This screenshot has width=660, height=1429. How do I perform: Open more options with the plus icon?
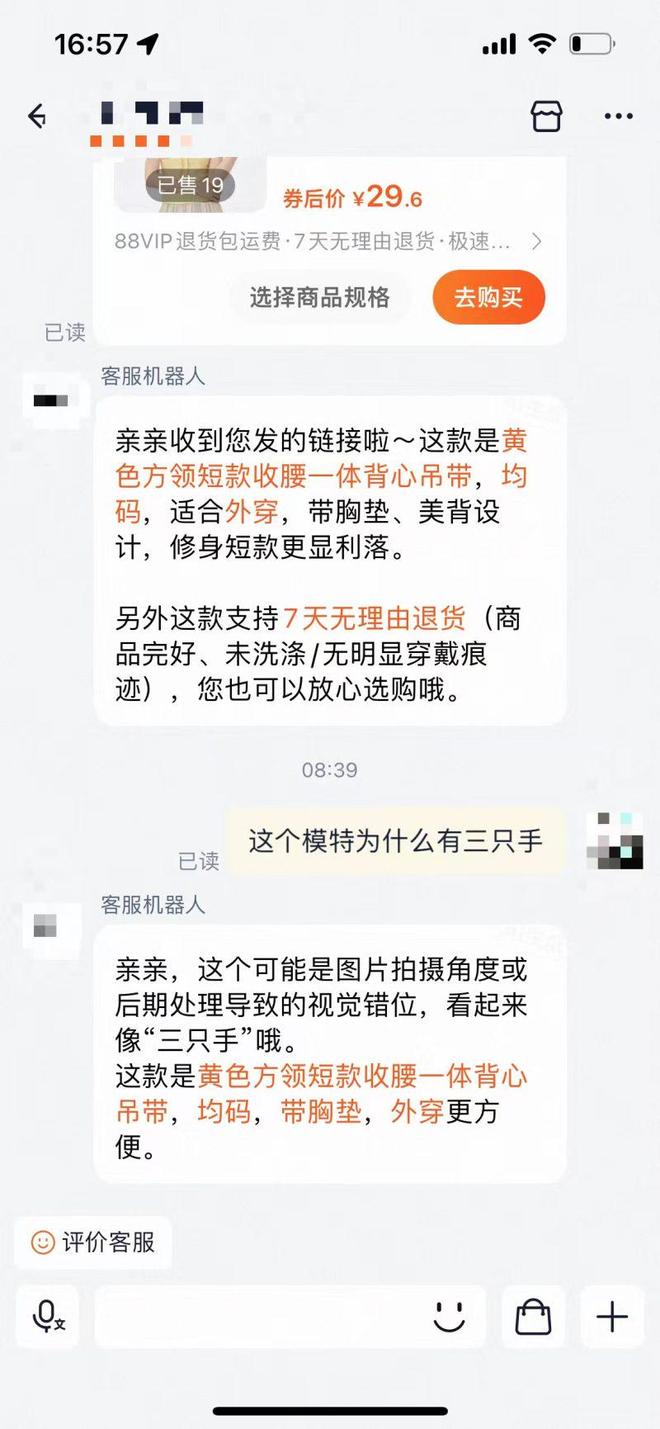point(612,1316)
